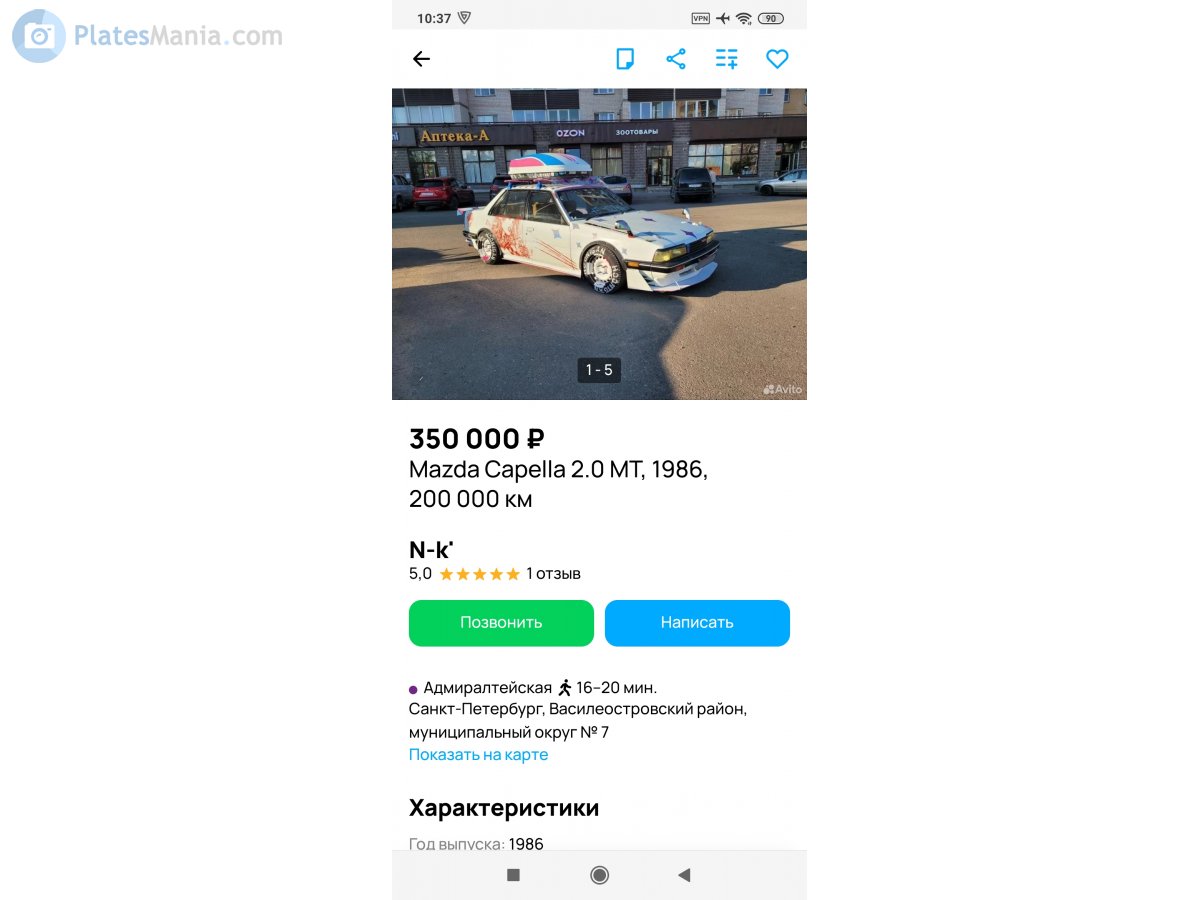Tap the system home button
1200x900 pixels.
pos(599,875)
